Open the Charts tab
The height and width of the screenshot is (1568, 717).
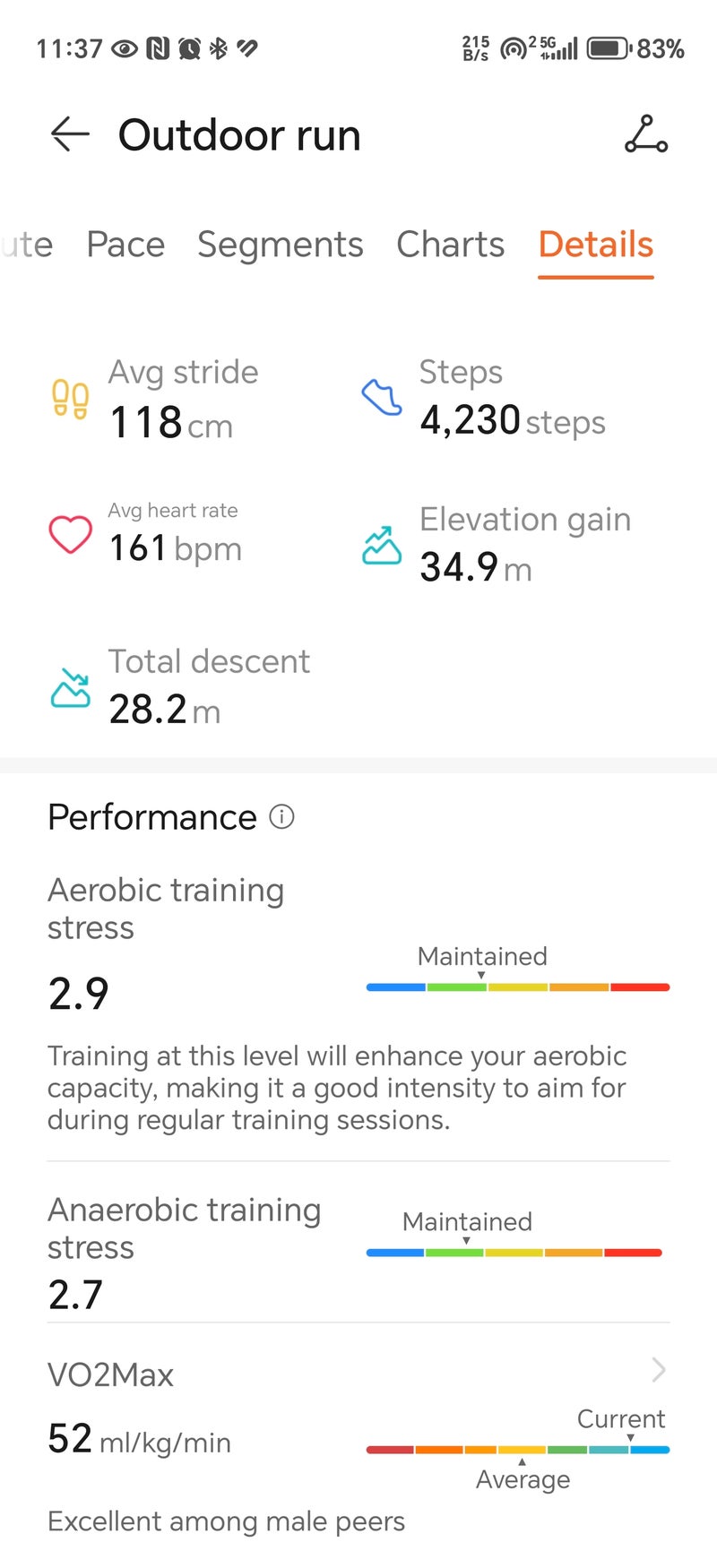pos(450,245)
